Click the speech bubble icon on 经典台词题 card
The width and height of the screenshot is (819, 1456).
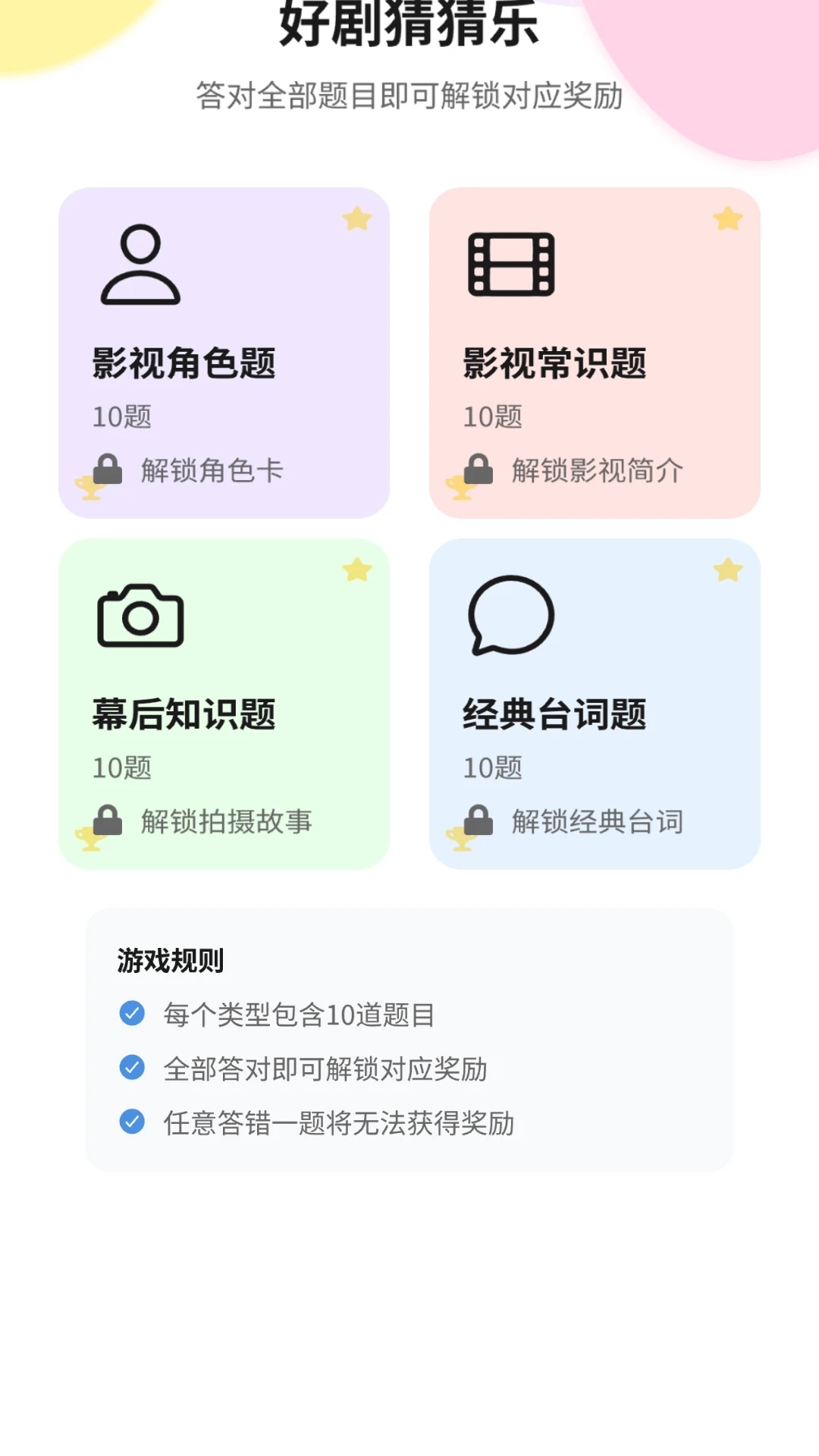[510, 616]
